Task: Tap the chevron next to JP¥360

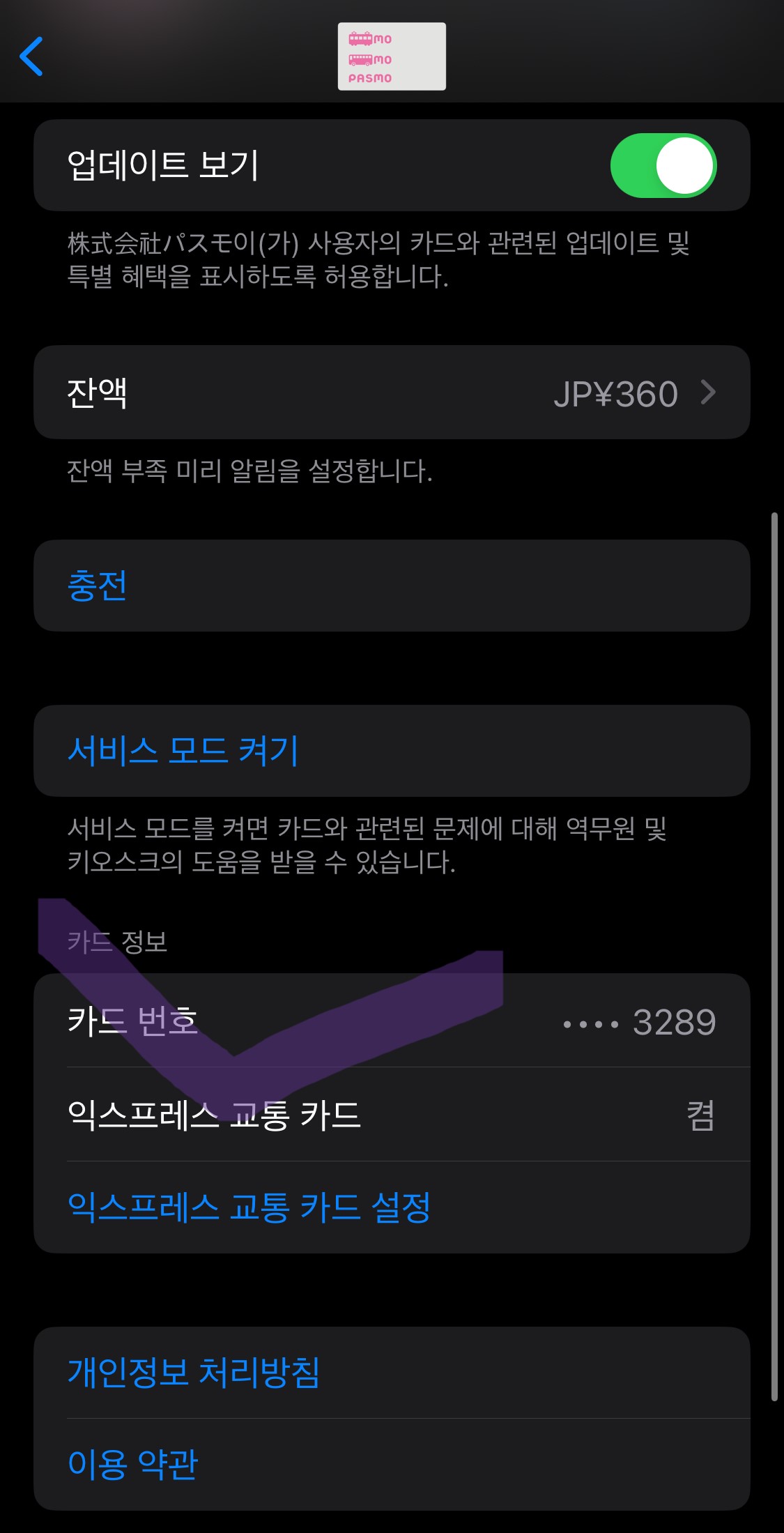Action: point(708,392)
